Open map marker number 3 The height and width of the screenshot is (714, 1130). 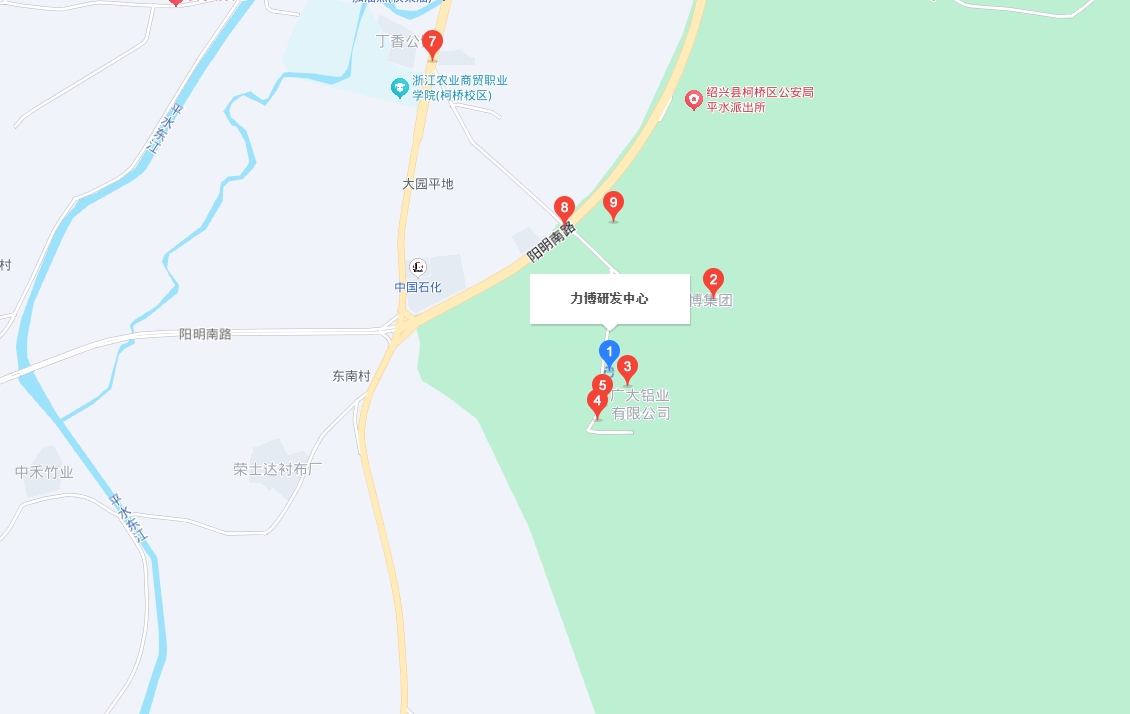(627, 367)
